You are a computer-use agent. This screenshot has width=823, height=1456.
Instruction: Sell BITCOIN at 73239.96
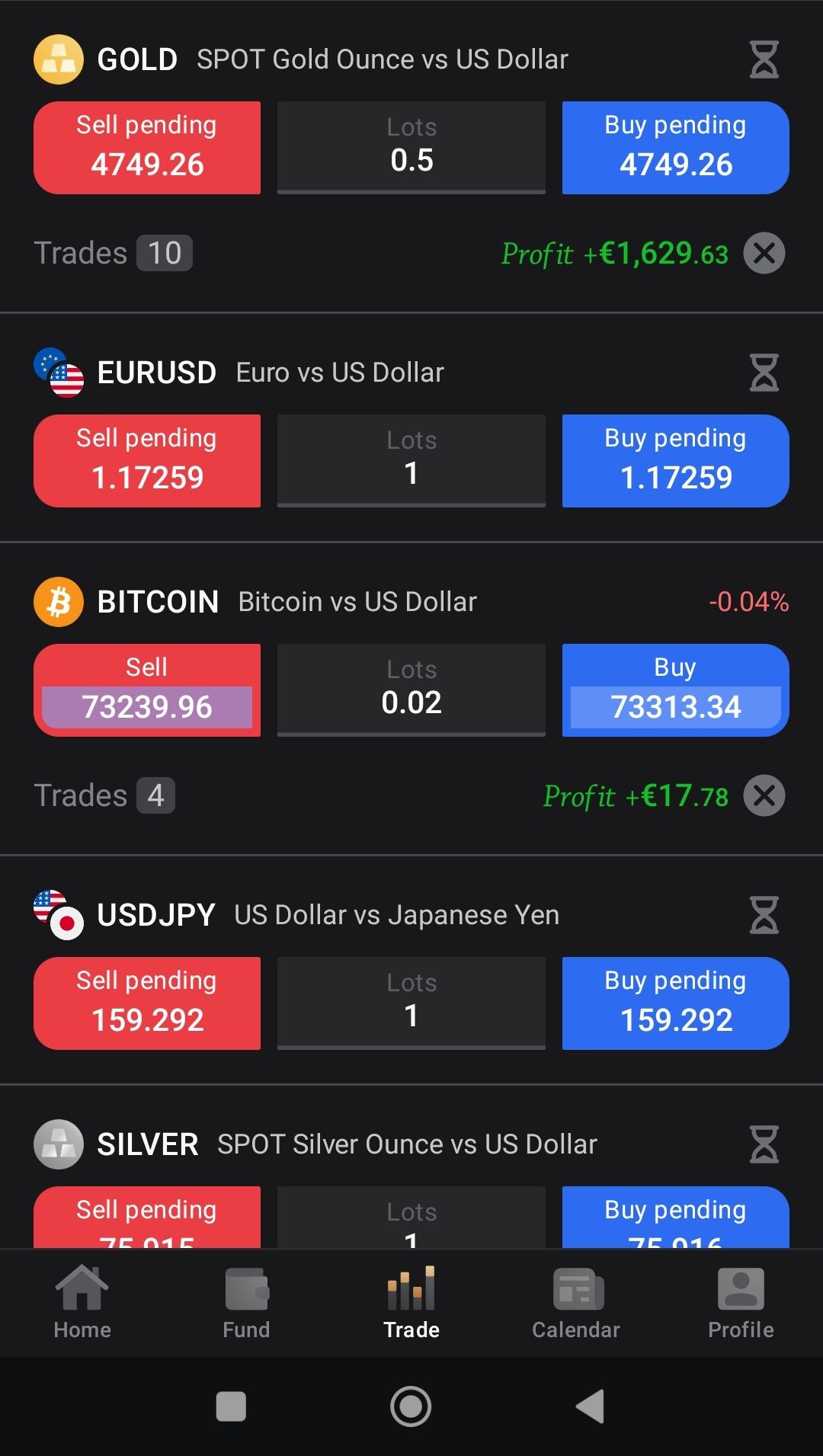pos(147,690)
